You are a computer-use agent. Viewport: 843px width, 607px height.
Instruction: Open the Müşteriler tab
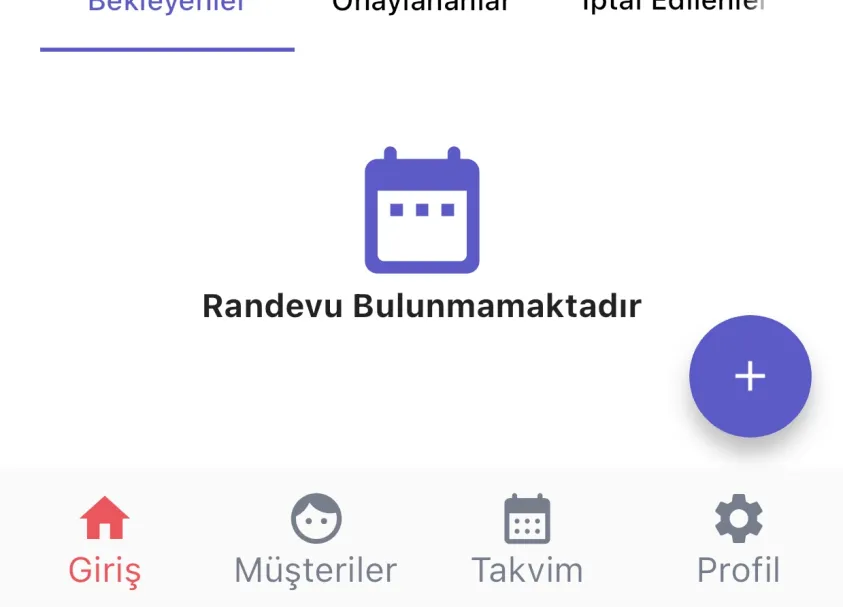316,541
